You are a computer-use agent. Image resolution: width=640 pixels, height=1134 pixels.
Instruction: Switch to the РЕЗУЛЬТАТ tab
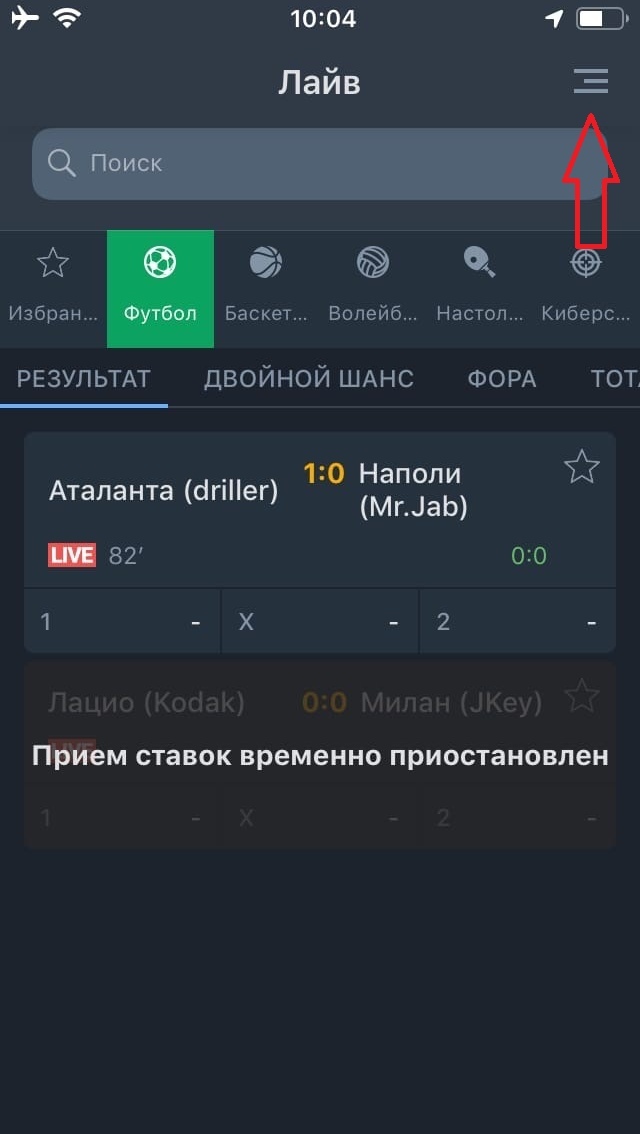[83, 378]
